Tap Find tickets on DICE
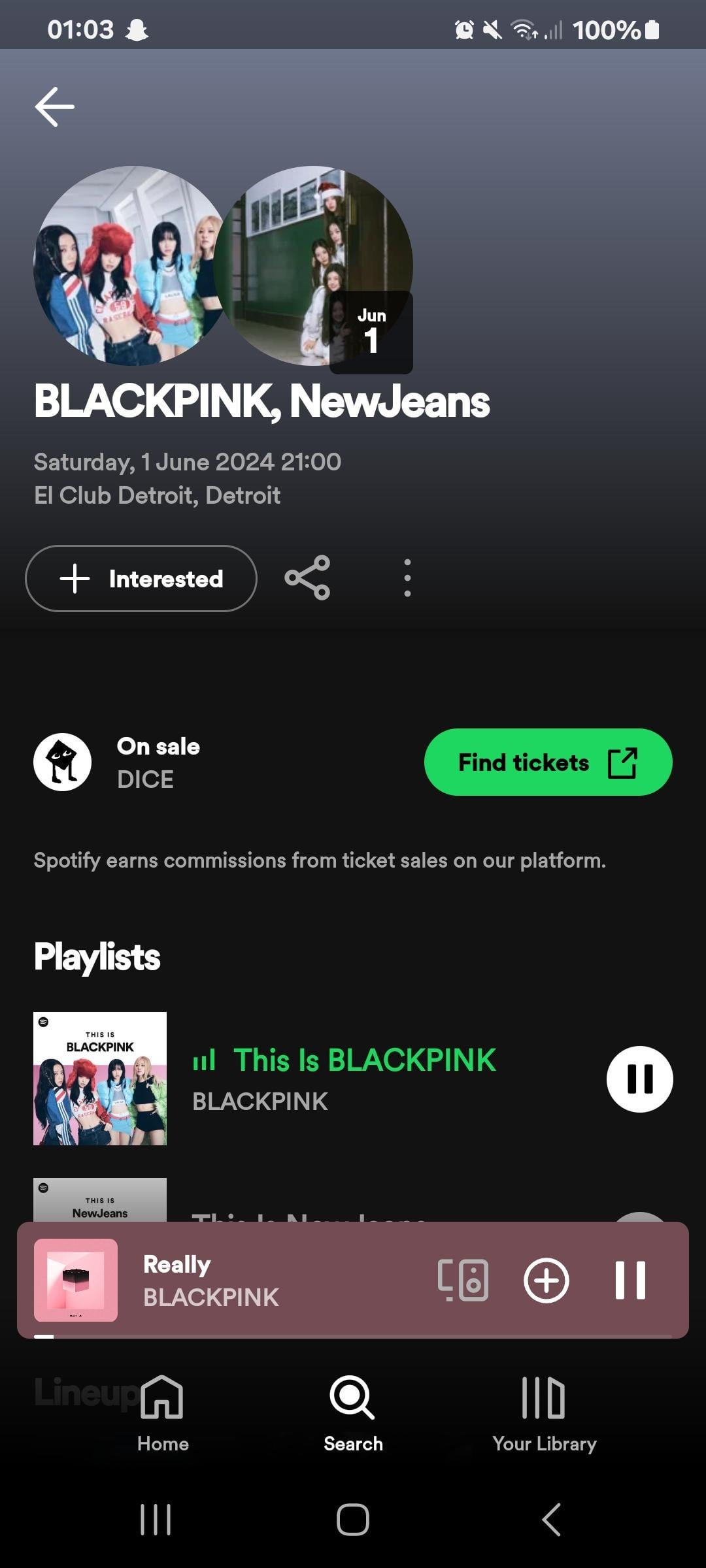The image size is (706, 1568). pos(548,762)
